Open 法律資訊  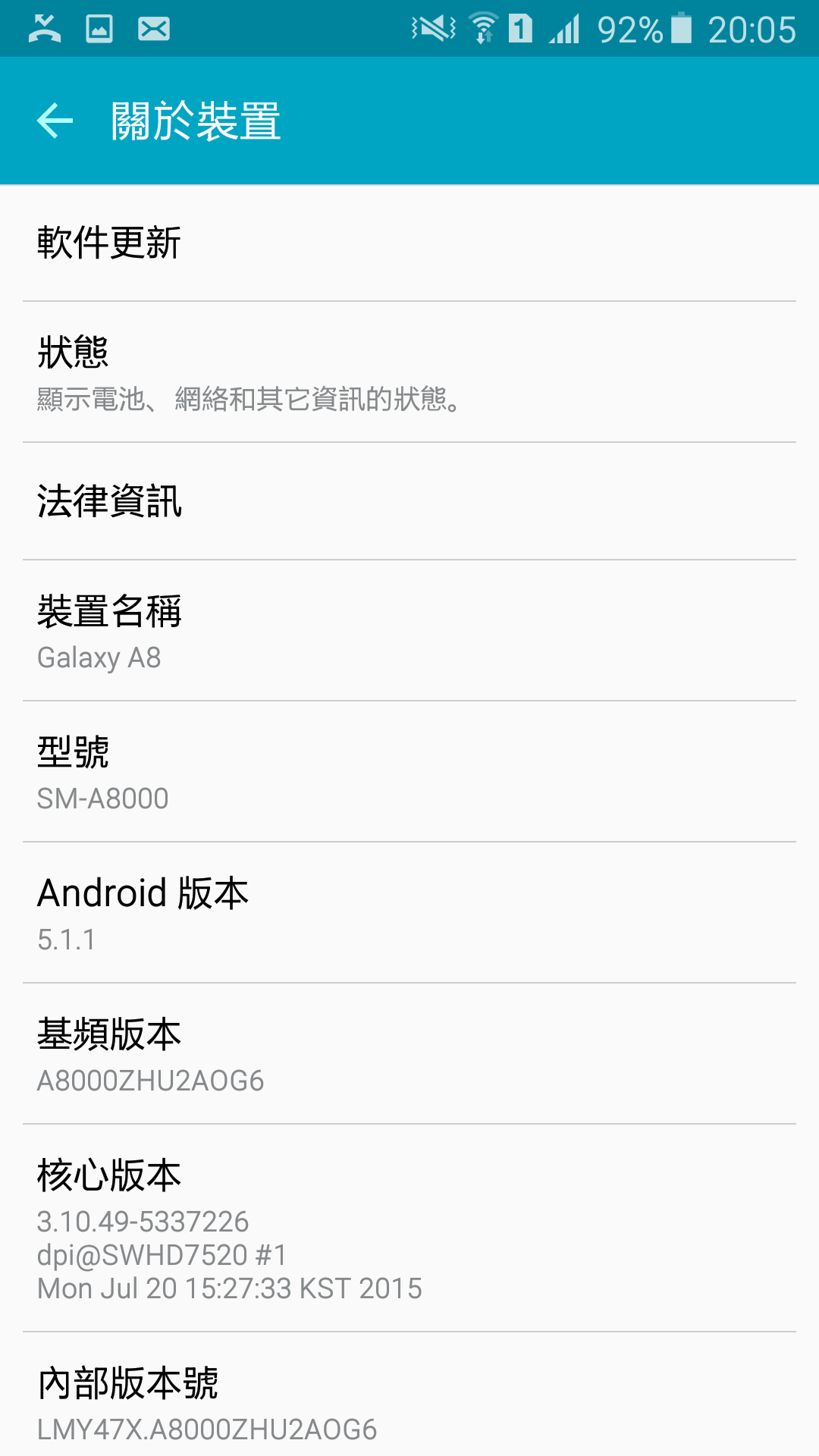point(409,501)
